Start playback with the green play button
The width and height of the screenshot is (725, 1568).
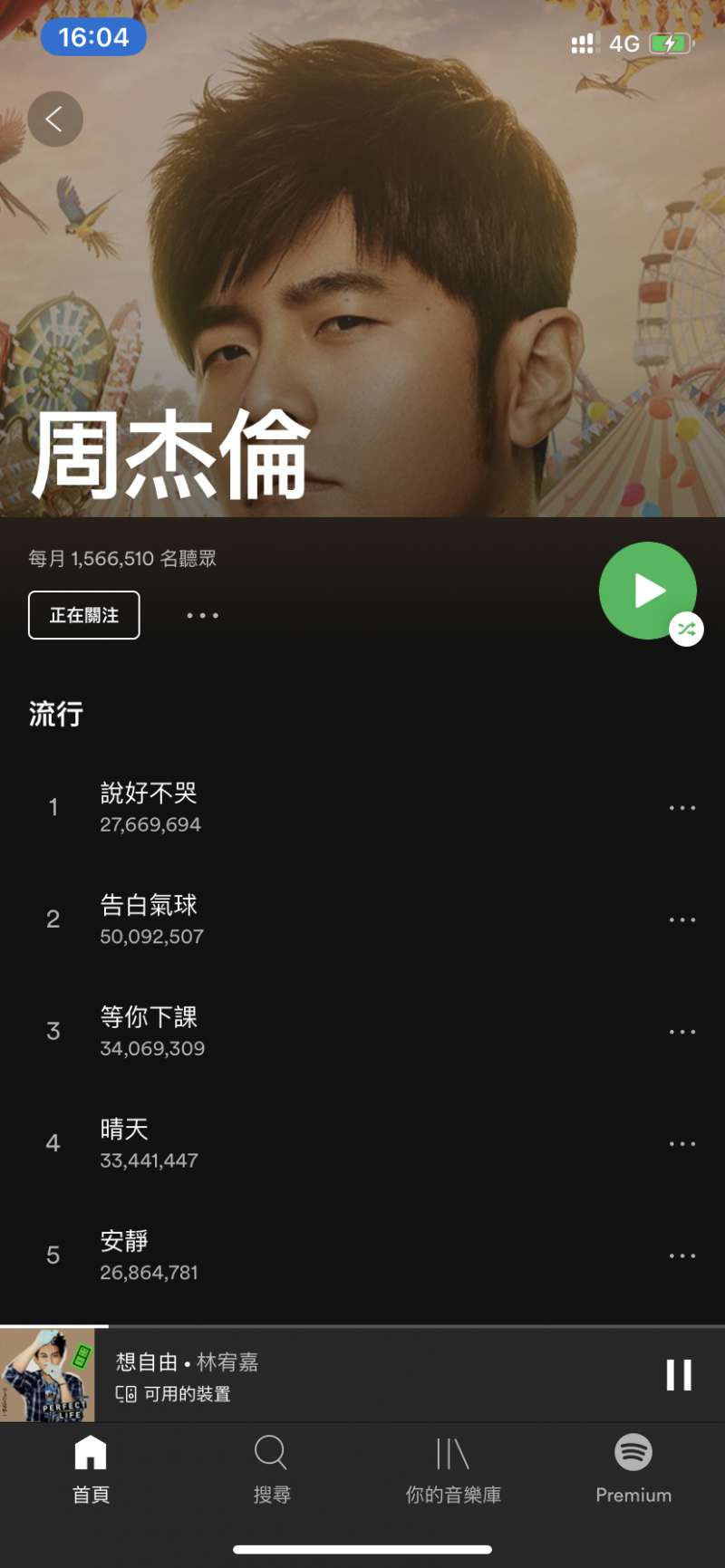pos(647,590)
